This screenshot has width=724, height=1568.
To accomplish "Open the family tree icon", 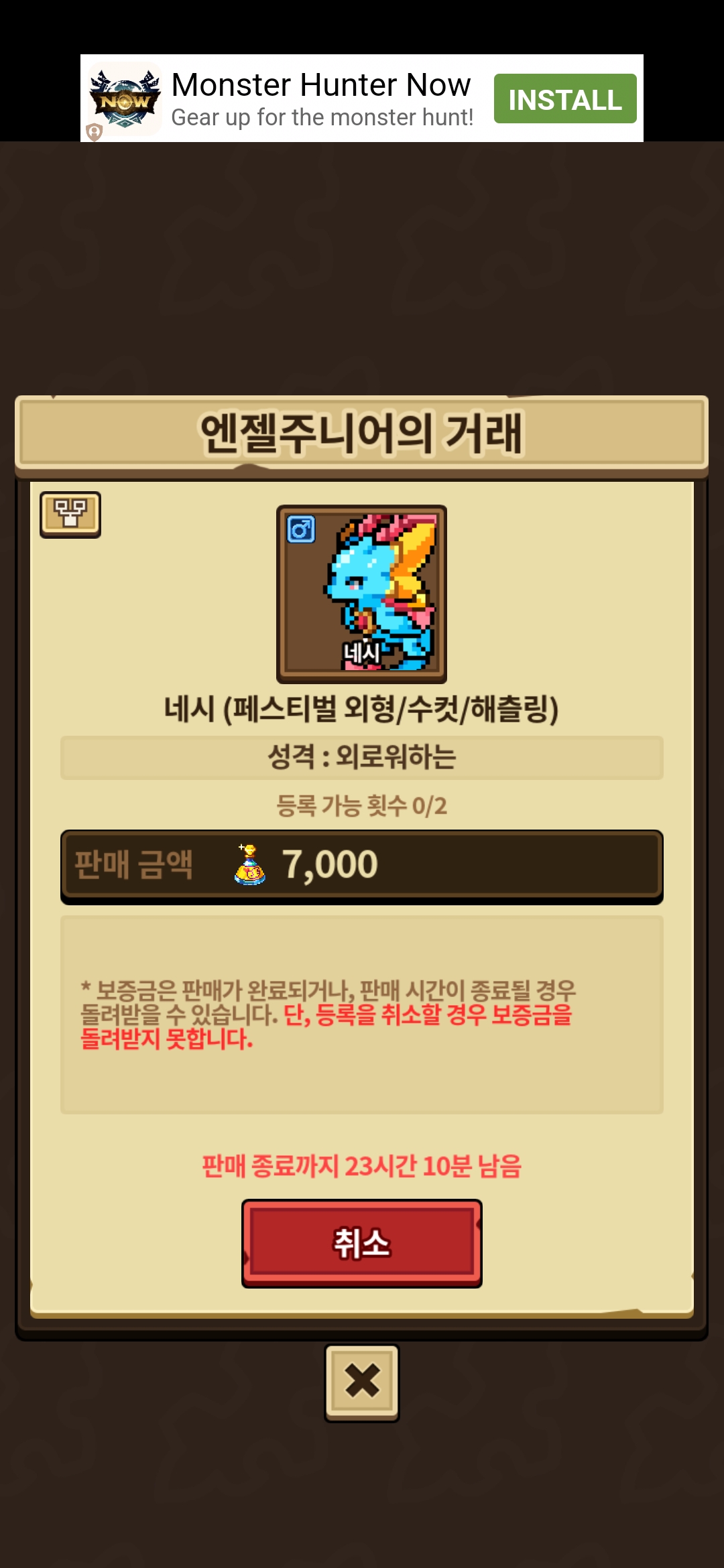I will (x=70, y=514).
